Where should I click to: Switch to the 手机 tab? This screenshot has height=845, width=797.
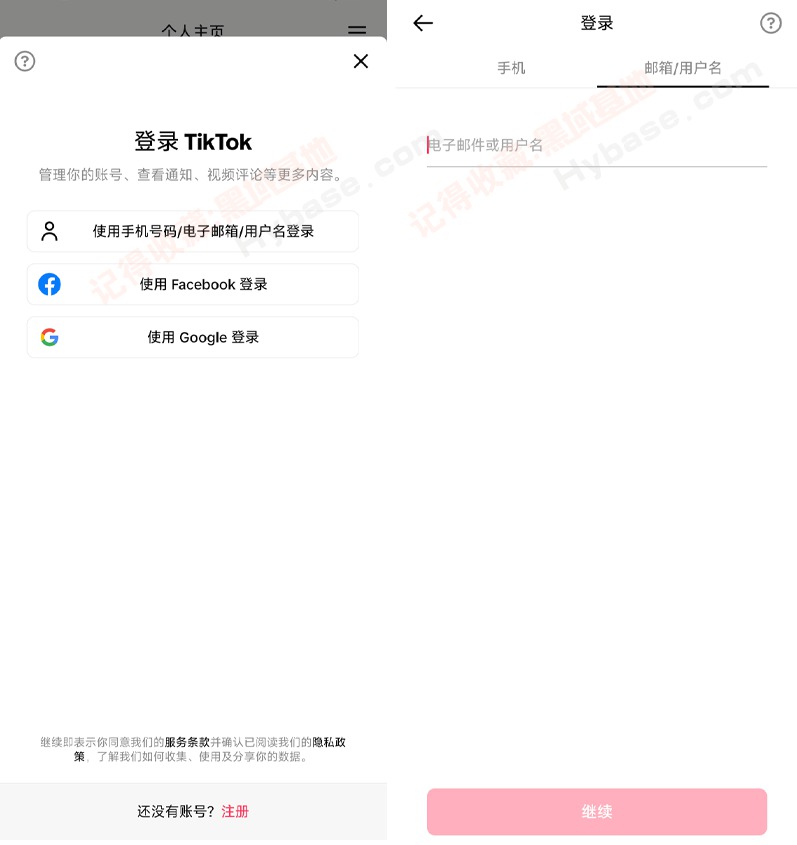(511, 68)
